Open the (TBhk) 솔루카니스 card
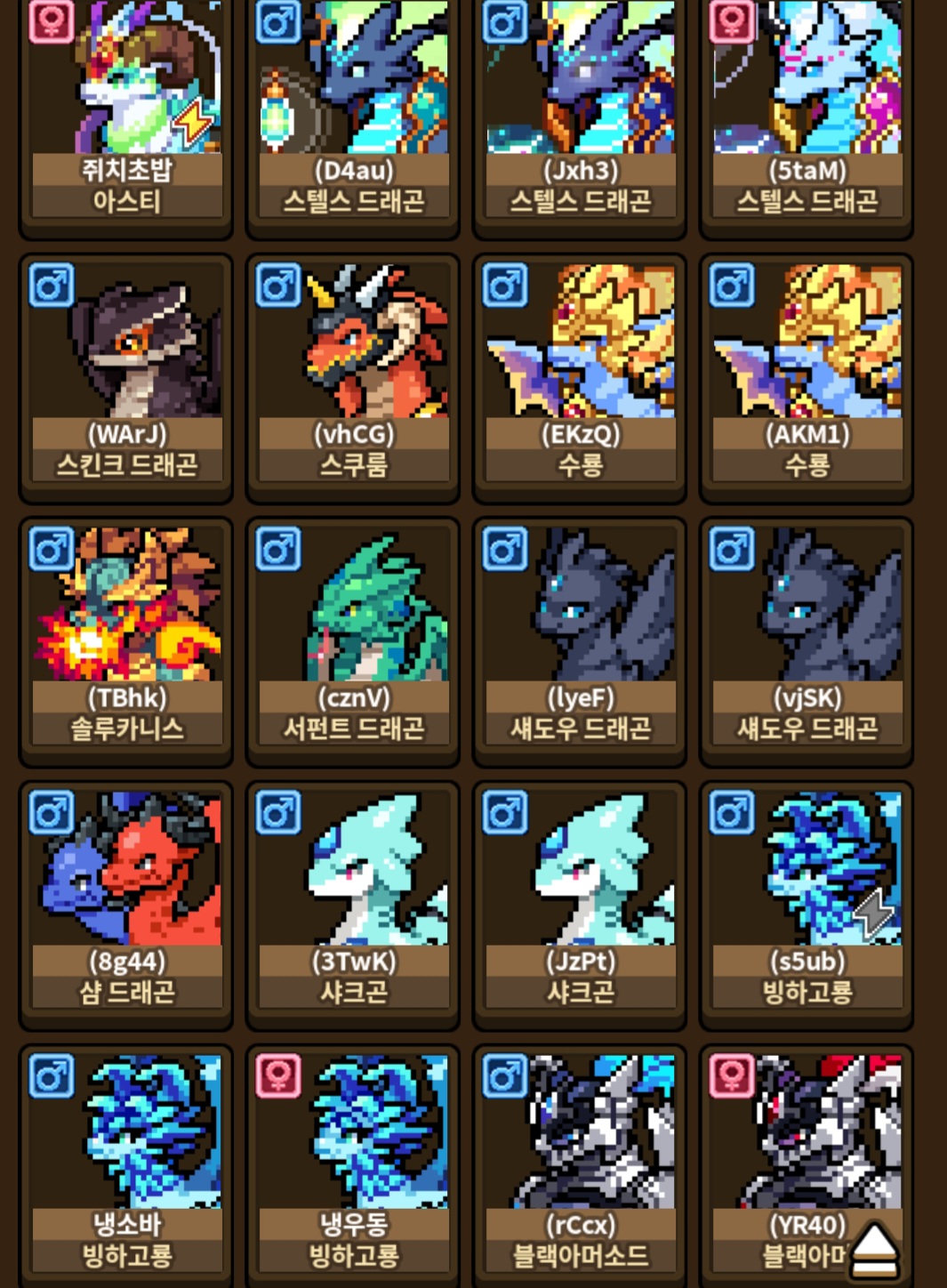 [126, 637]
